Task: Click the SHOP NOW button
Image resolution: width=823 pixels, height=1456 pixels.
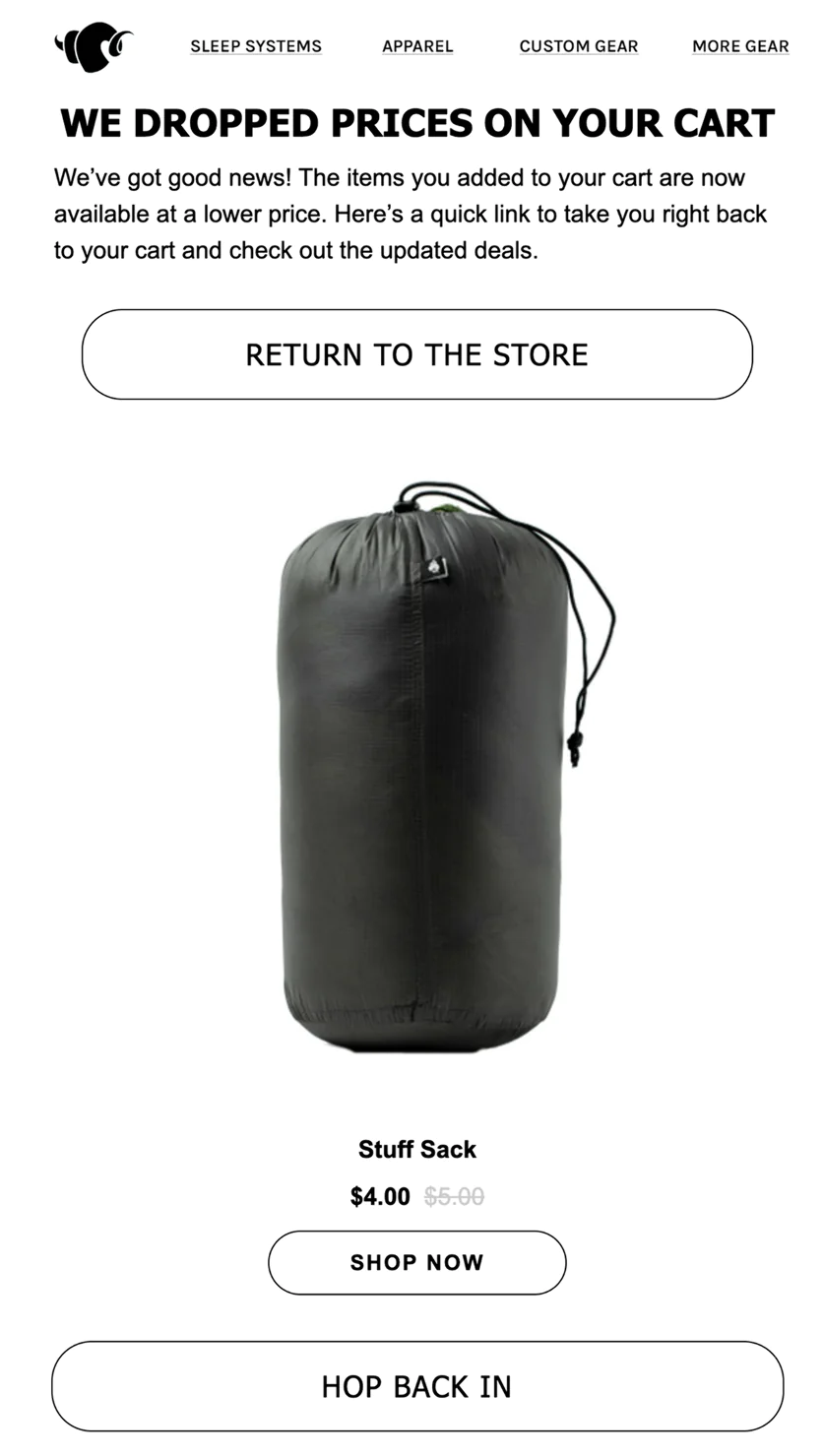Action: (416, 1262)
